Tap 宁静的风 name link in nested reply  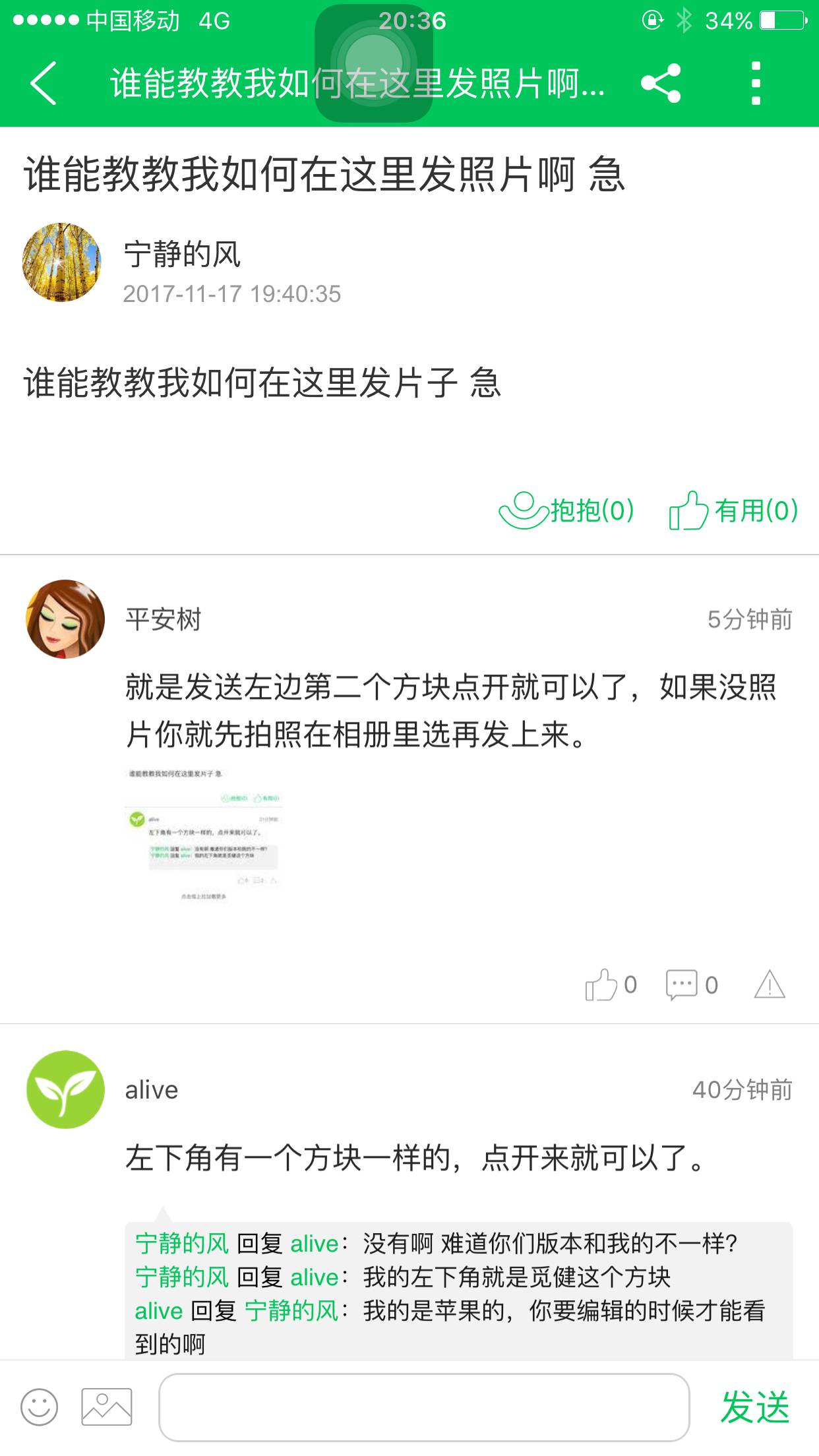click(181, 1243)
